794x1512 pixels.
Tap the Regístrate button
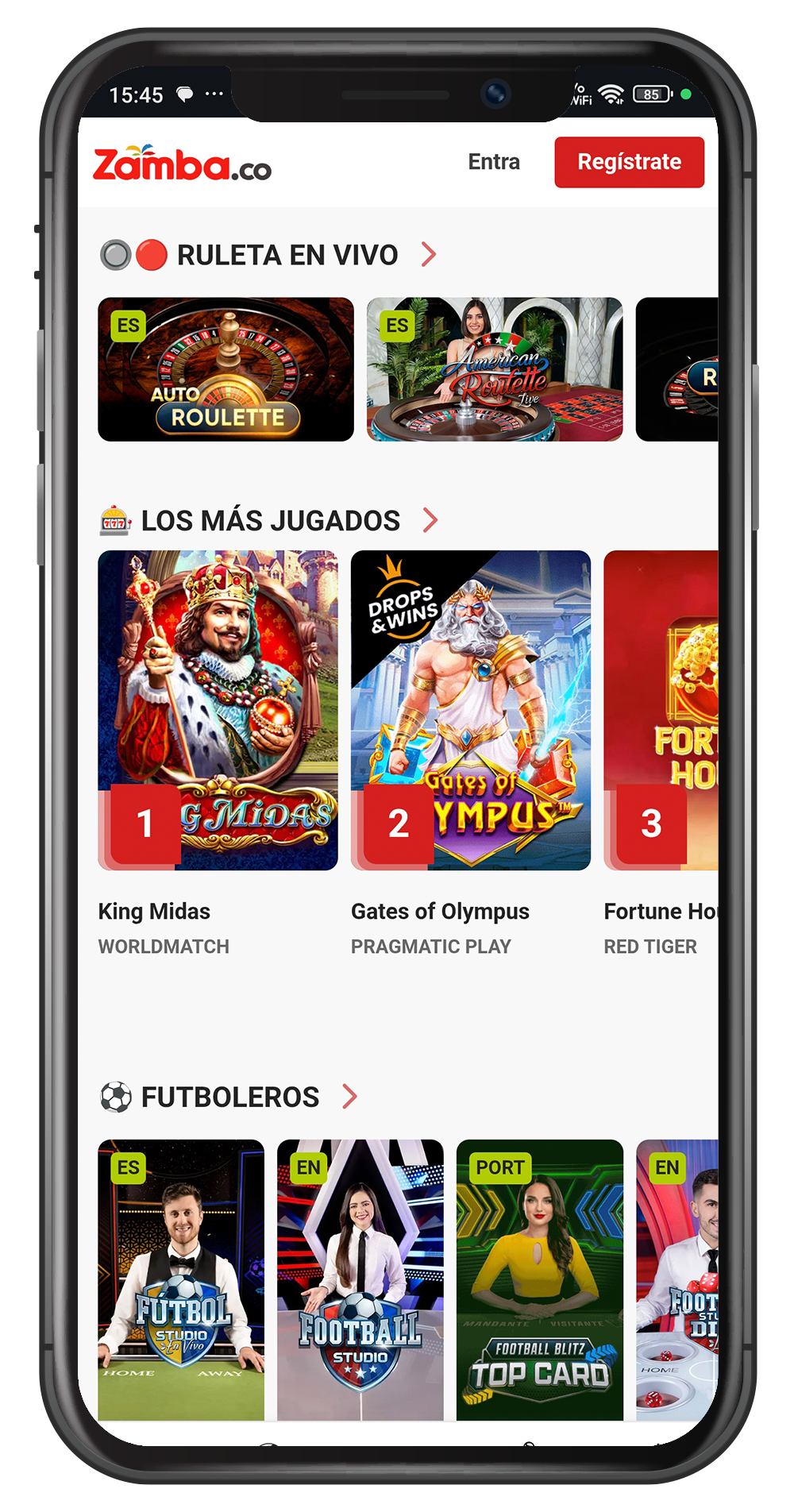pyautogui.click(x=629, y=162)
